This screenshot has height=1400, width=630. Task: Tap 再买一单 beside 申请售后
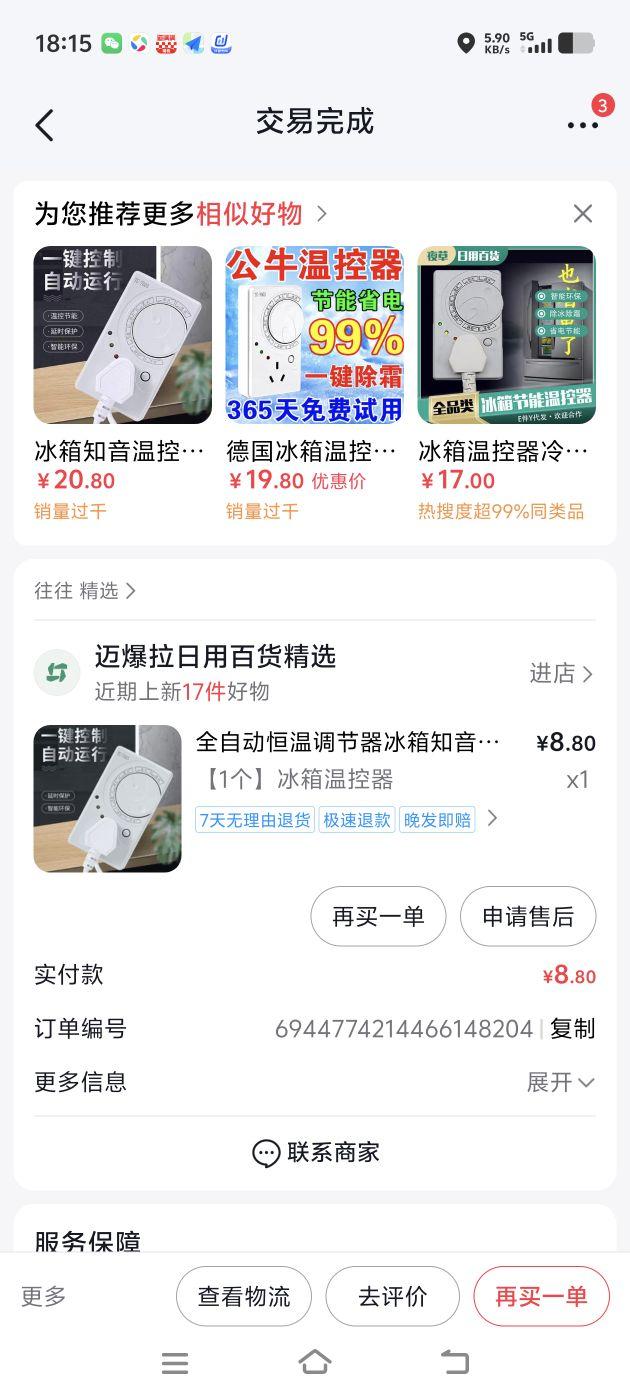click(x=378, y=916)
